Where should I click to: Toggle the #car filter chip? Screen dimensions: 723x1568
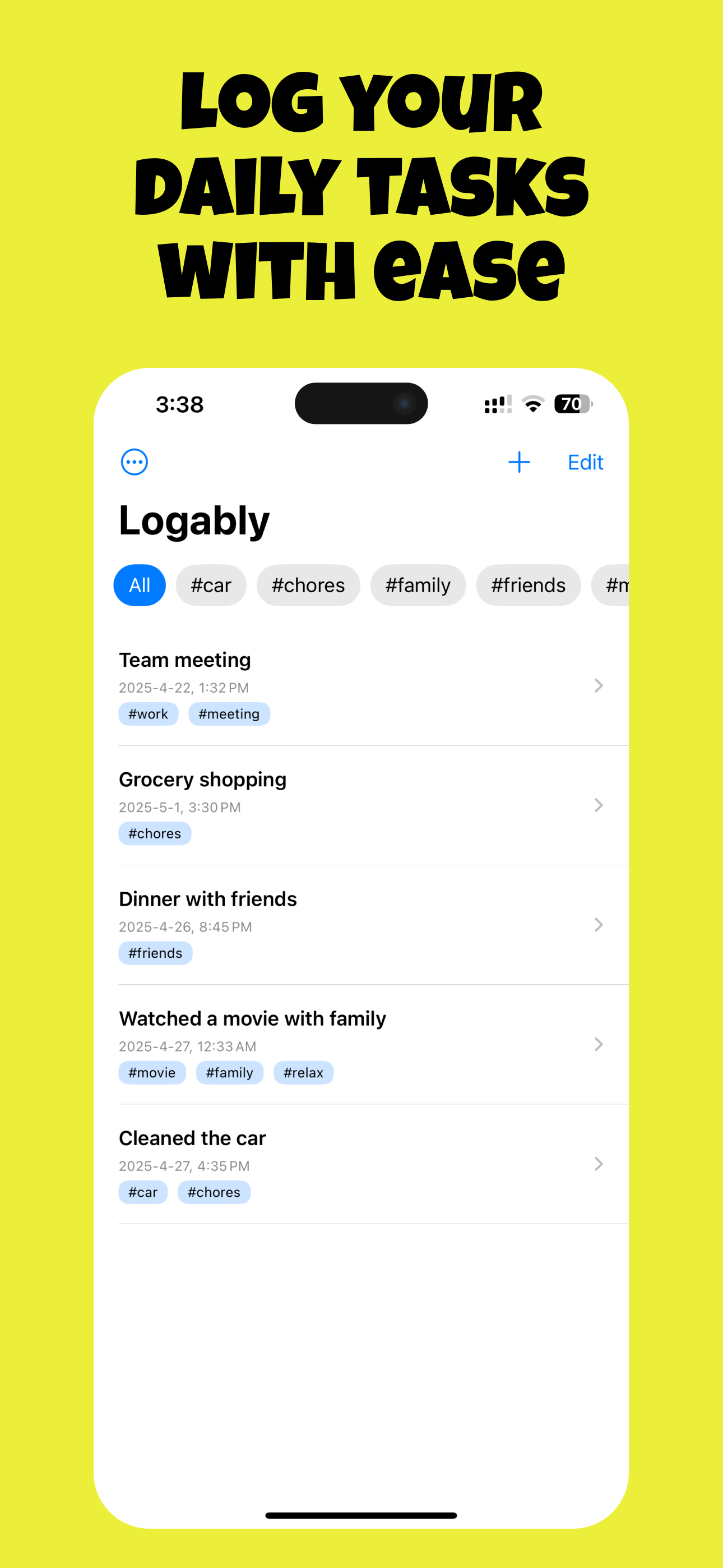211,585
